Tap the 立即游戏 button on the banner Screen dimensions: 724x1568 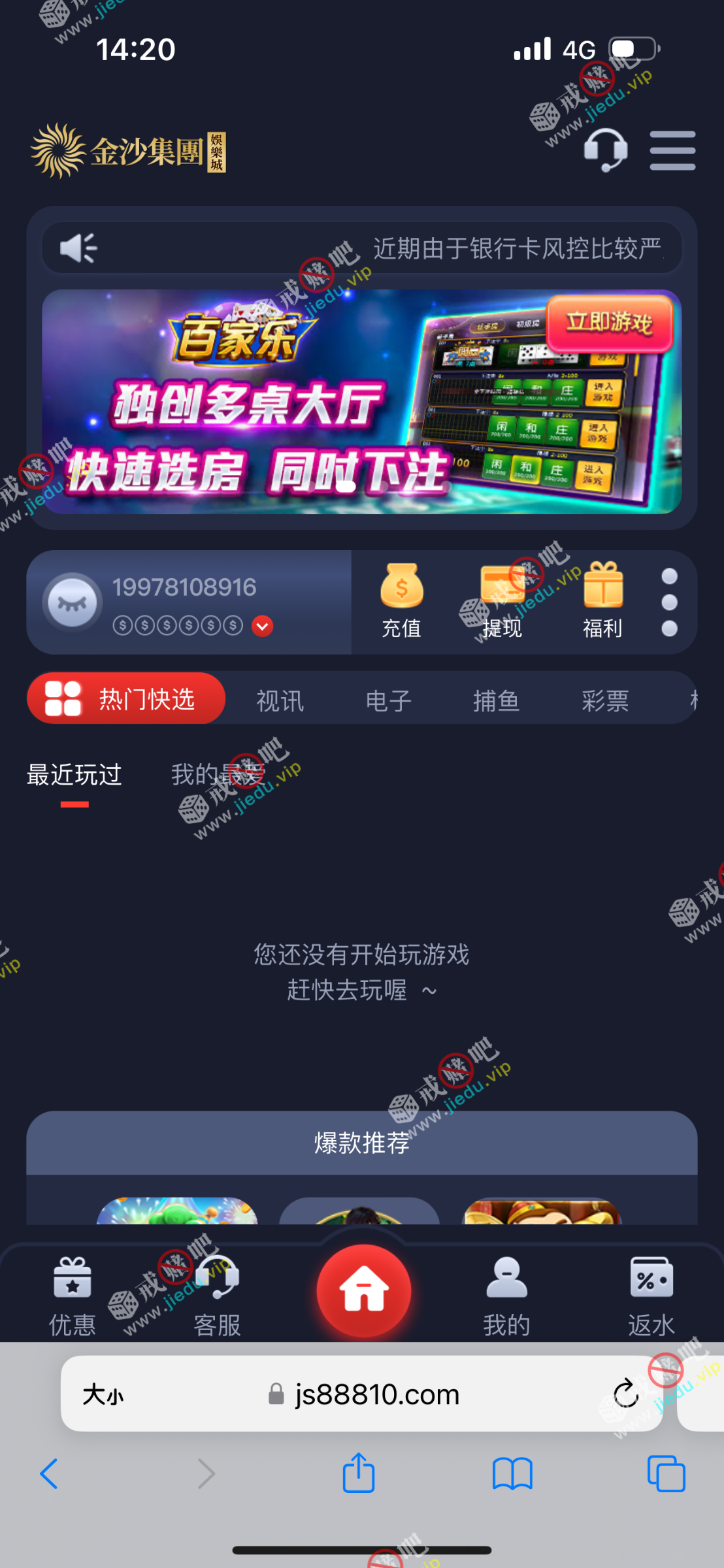pos(609,323)
